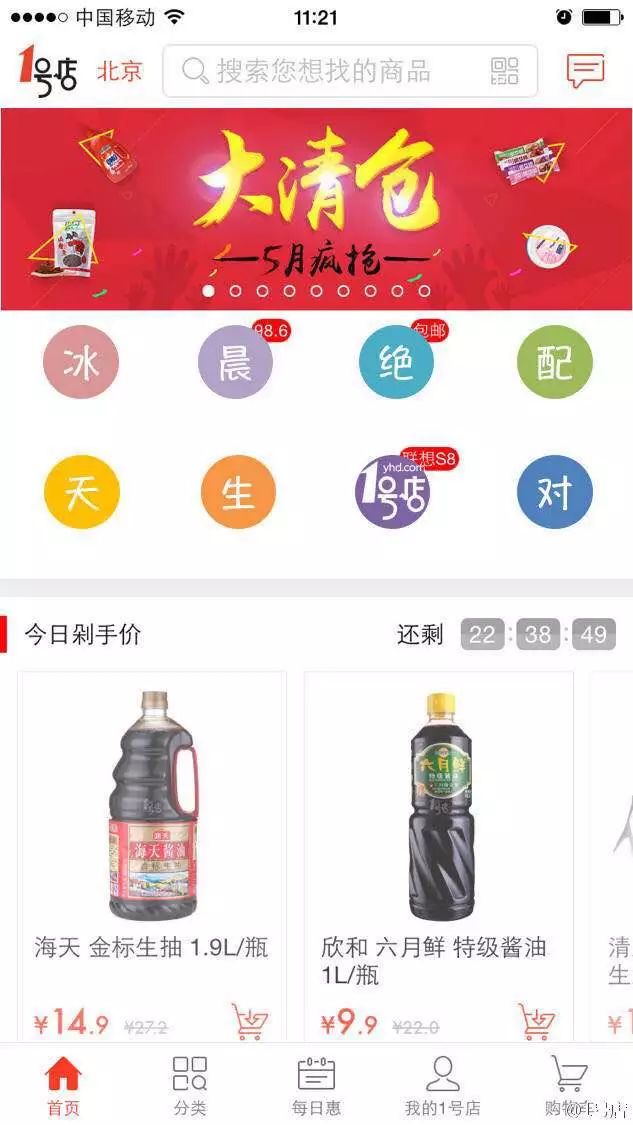Open the 大清仓 promotional banner

tap(316, 208)
